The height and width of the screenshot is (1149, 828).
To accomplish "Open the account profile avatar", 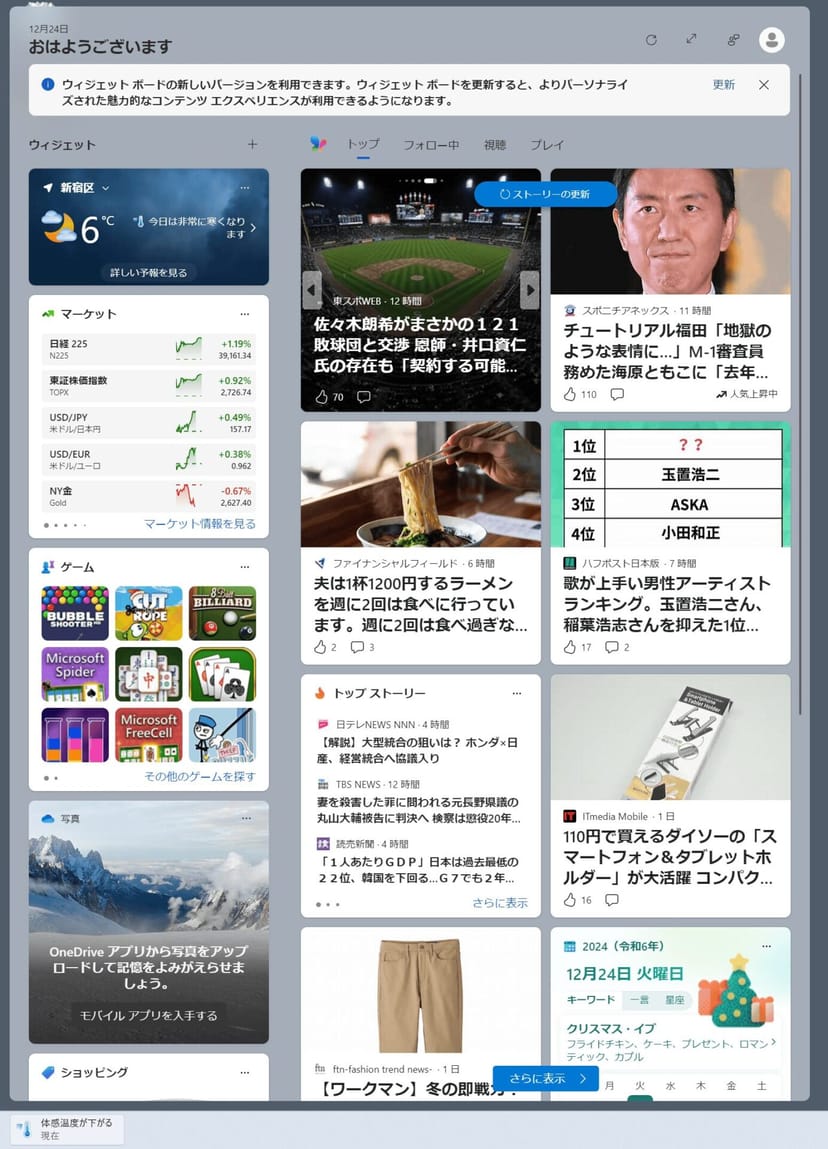I will click(771, 40).
